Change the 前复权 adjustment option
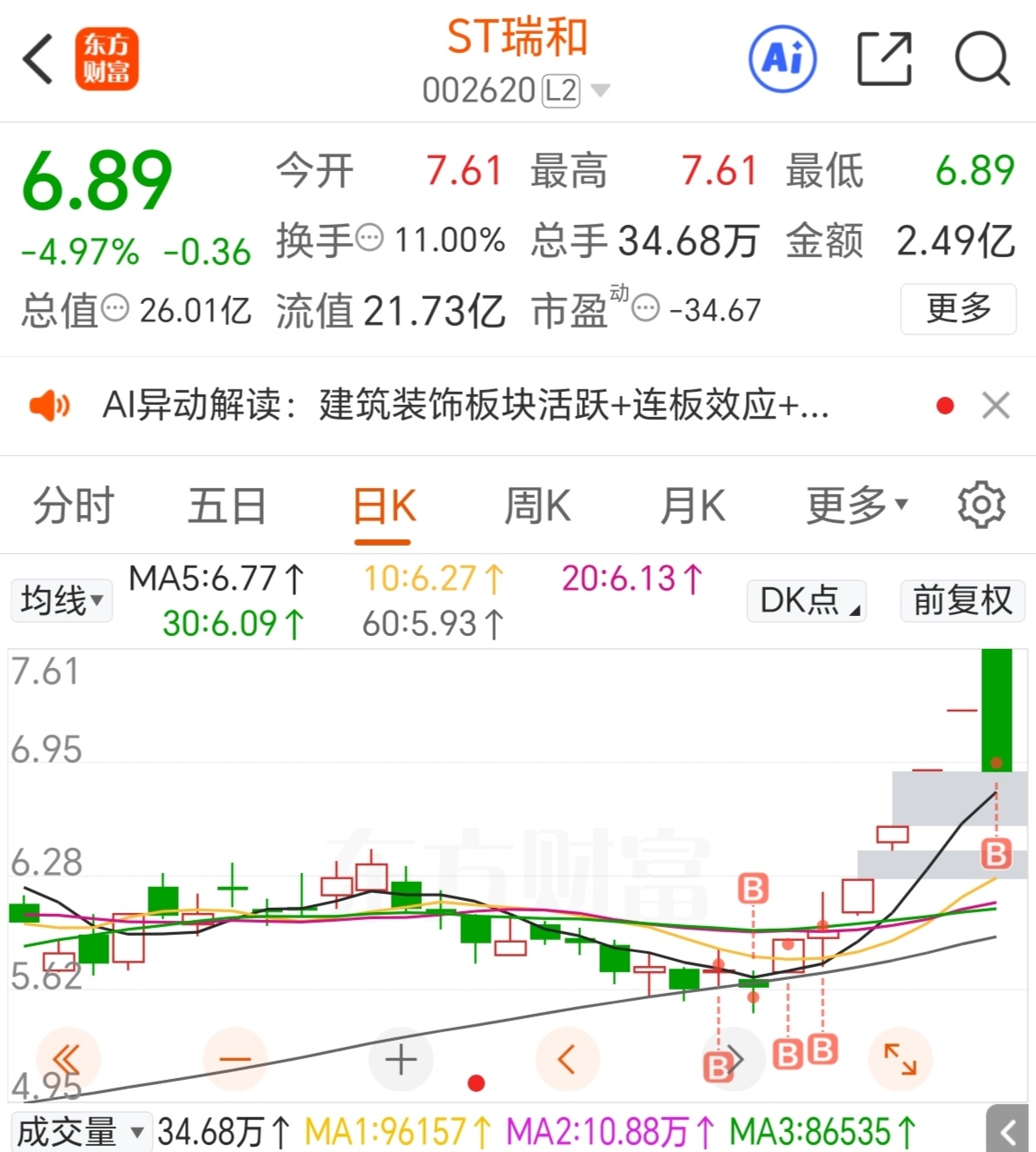Screen dimensions: 1036x1152 (x=962, y=600)
